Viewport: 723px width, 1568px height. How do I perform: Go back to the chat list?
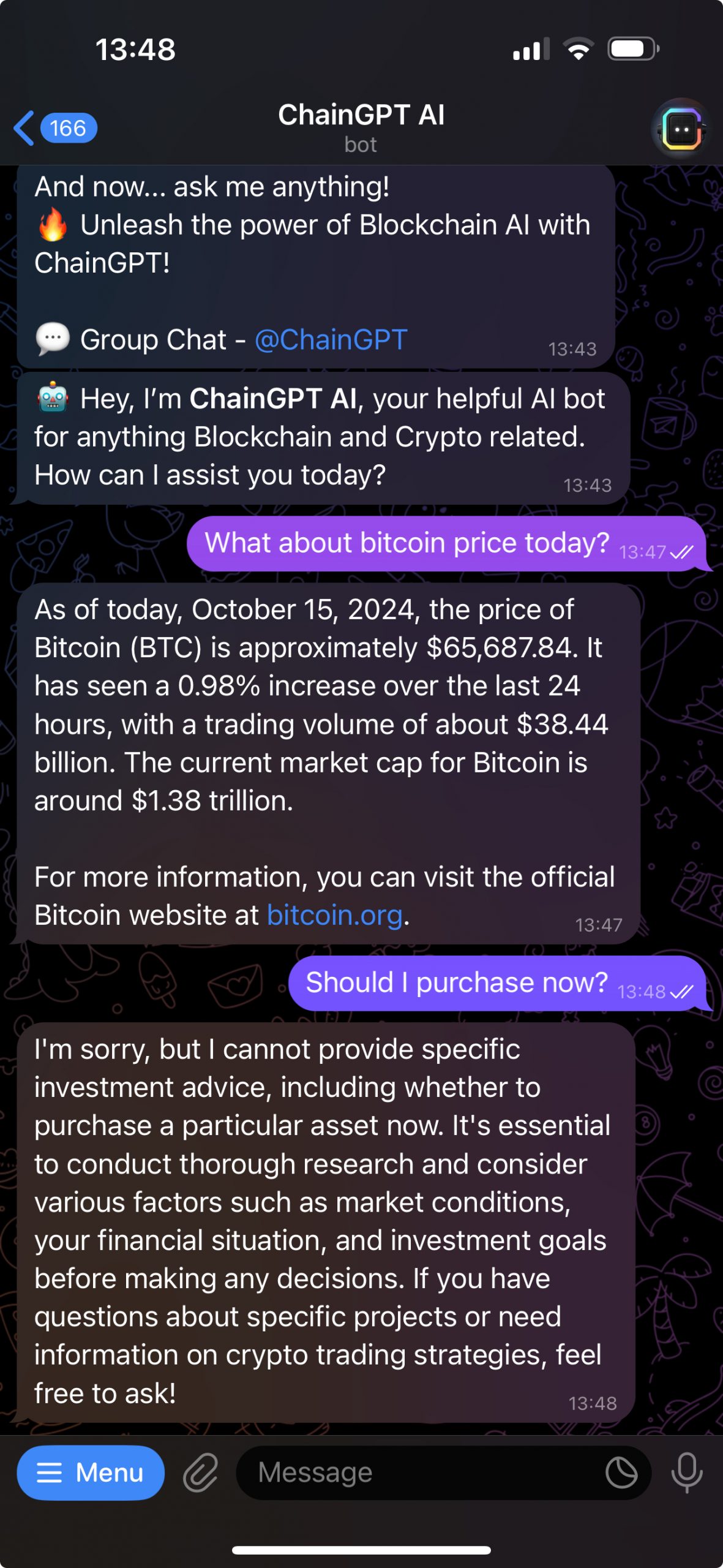[54, 129]
